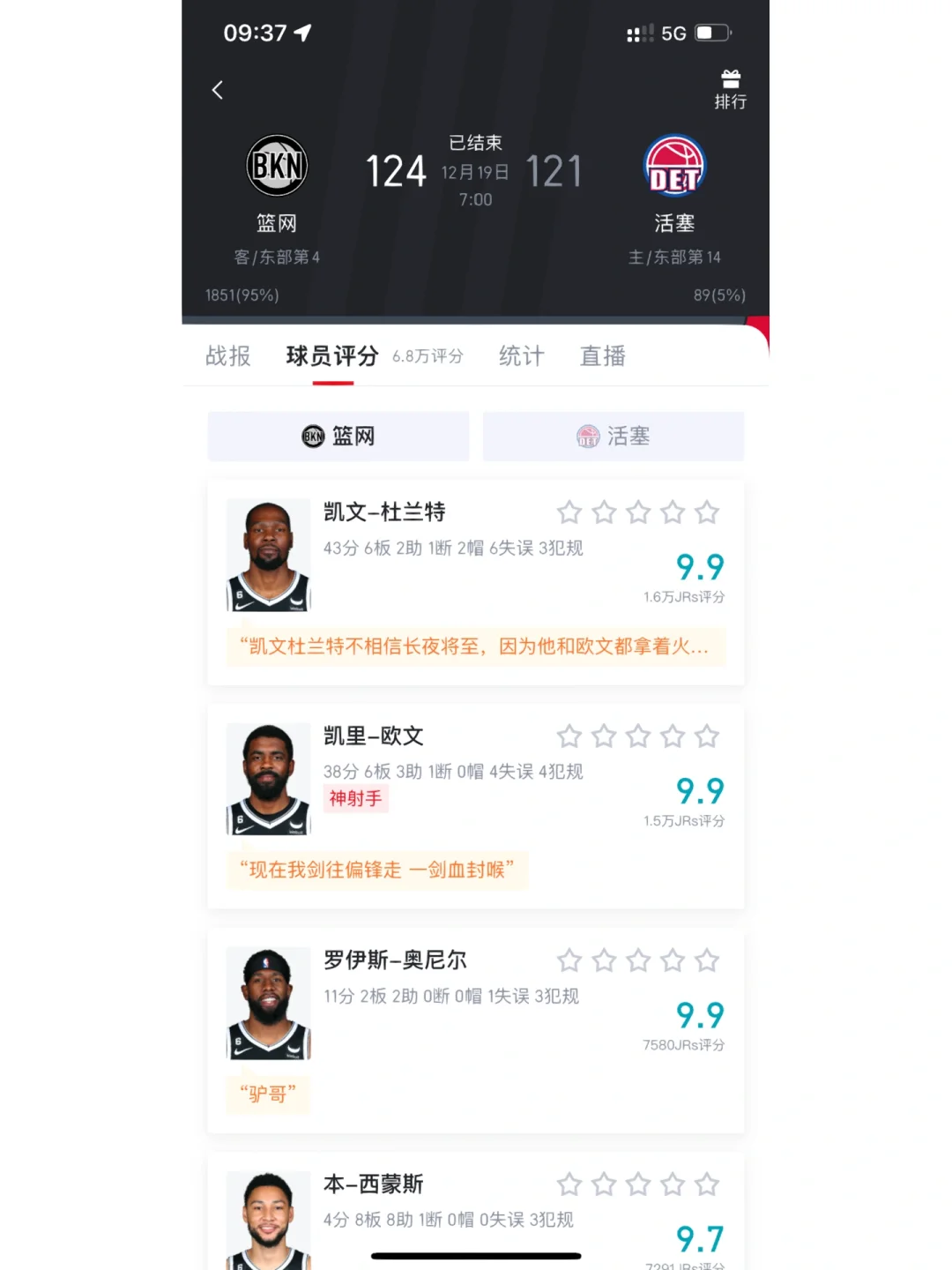Click the BKN Nets team logo
The height and width of the screenshot is (1270, 952).
[x=276, y=167]
